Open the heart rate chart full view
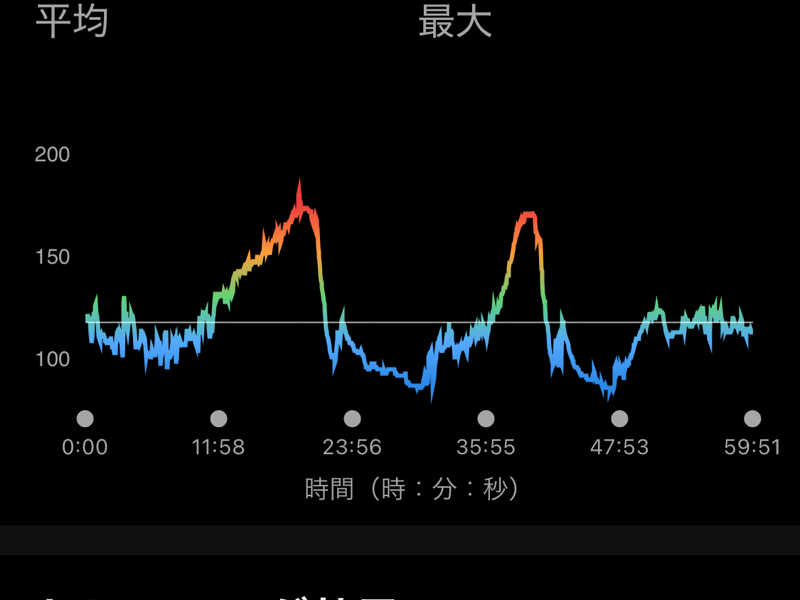 [x=418, y=290]
